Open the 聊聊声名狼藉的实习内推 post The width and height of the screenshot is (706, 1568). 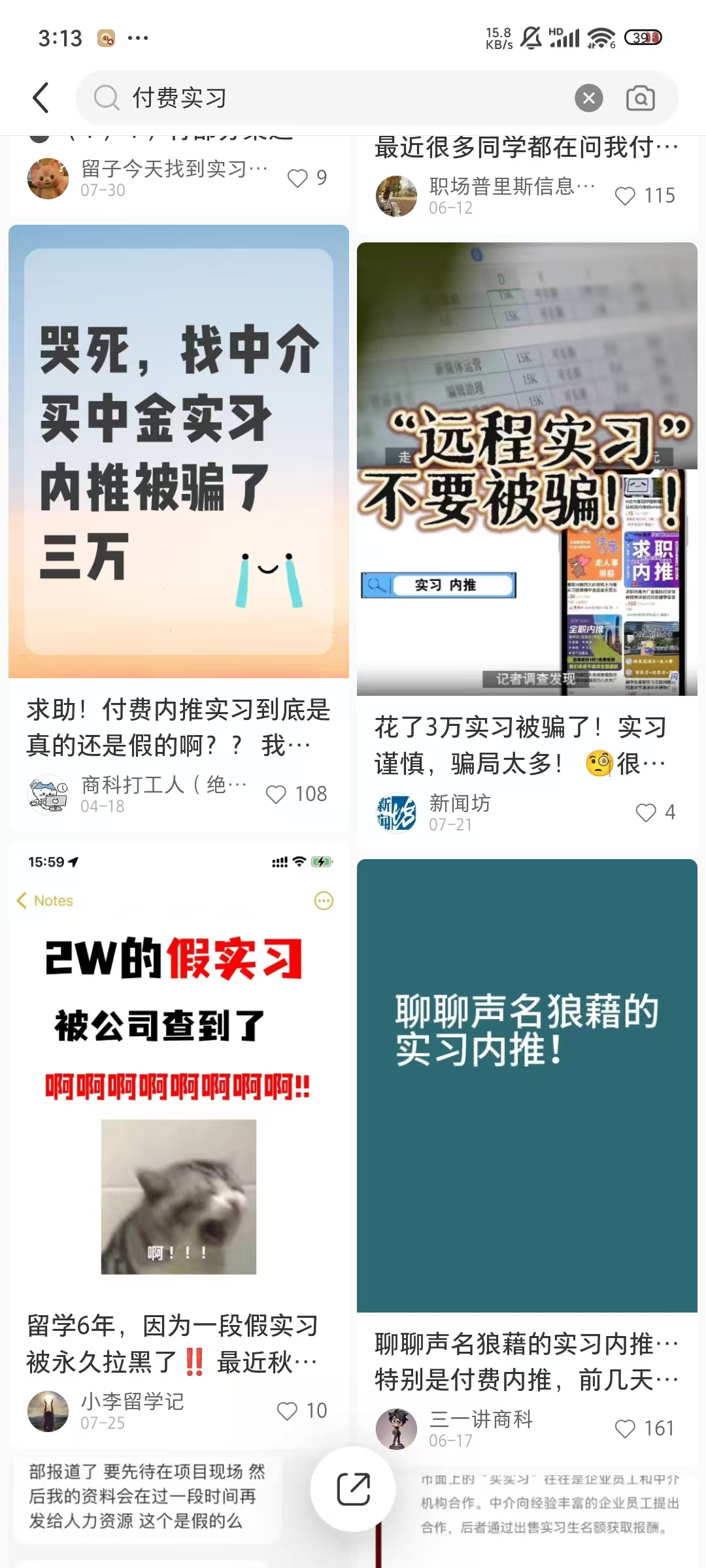tap(527, 1085)
